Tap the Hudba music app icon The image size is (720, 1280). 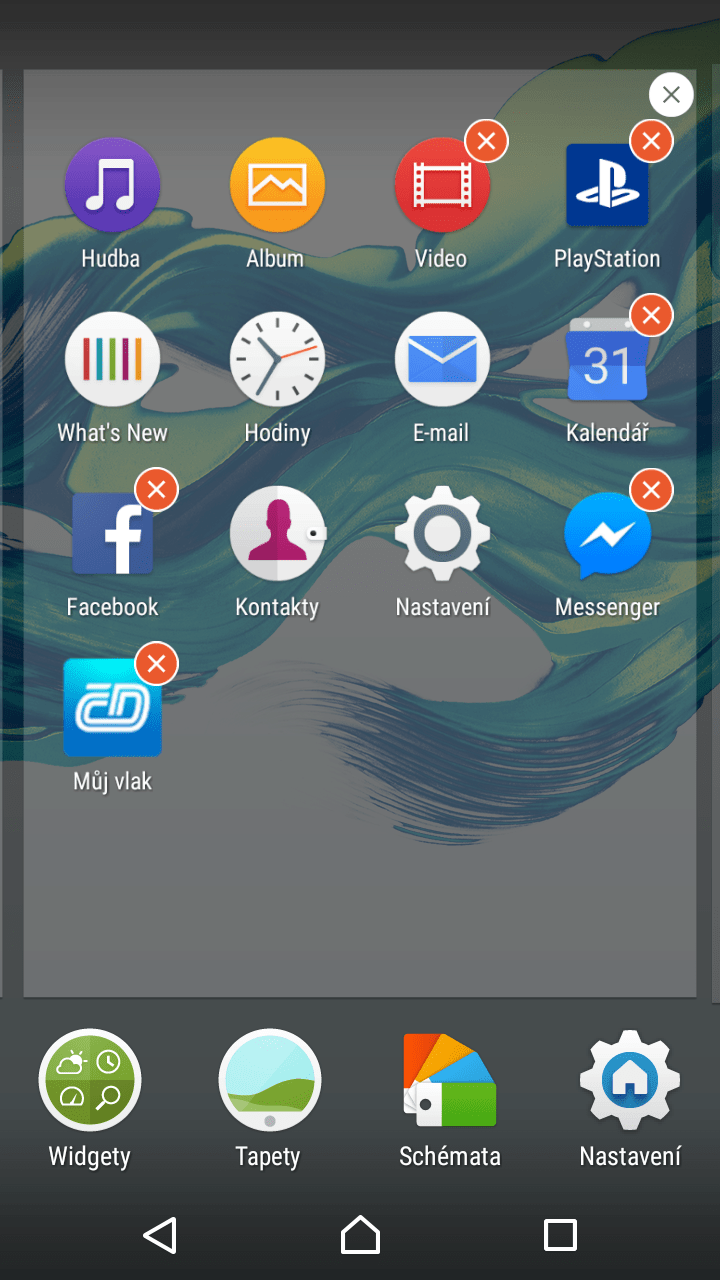(x=112, y=185)
